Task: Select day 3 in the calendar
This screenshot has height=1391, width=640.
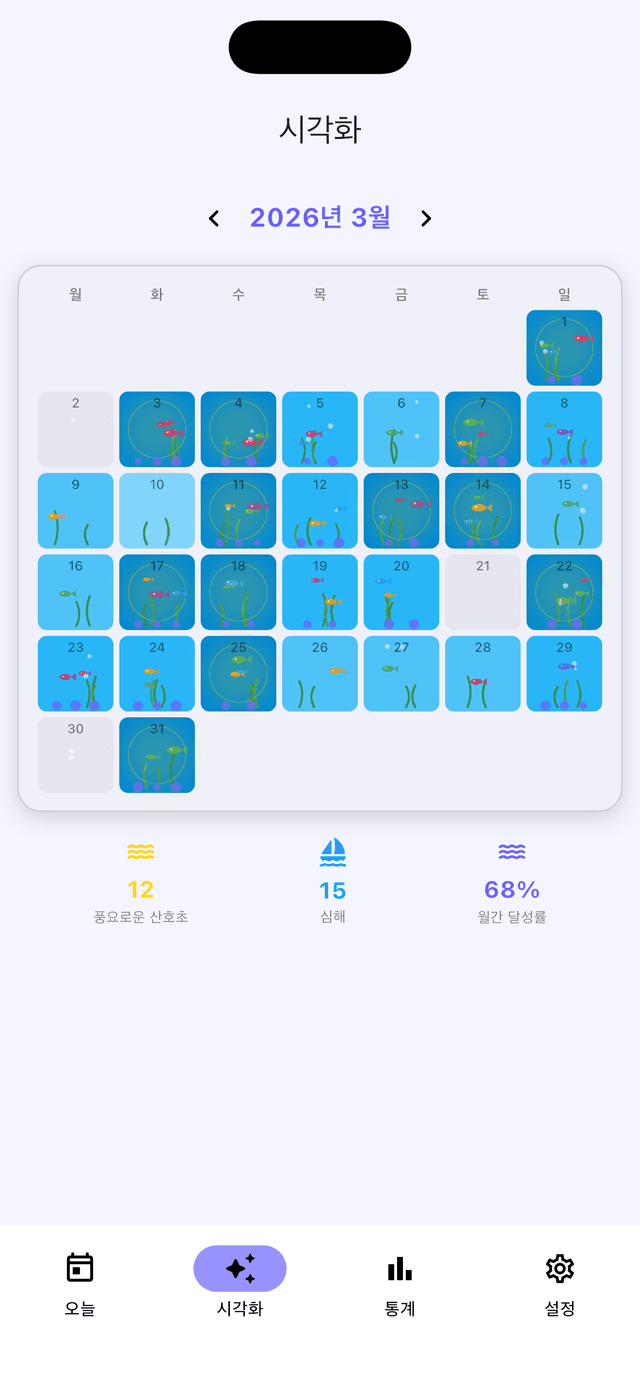Action: coord(157,429)
